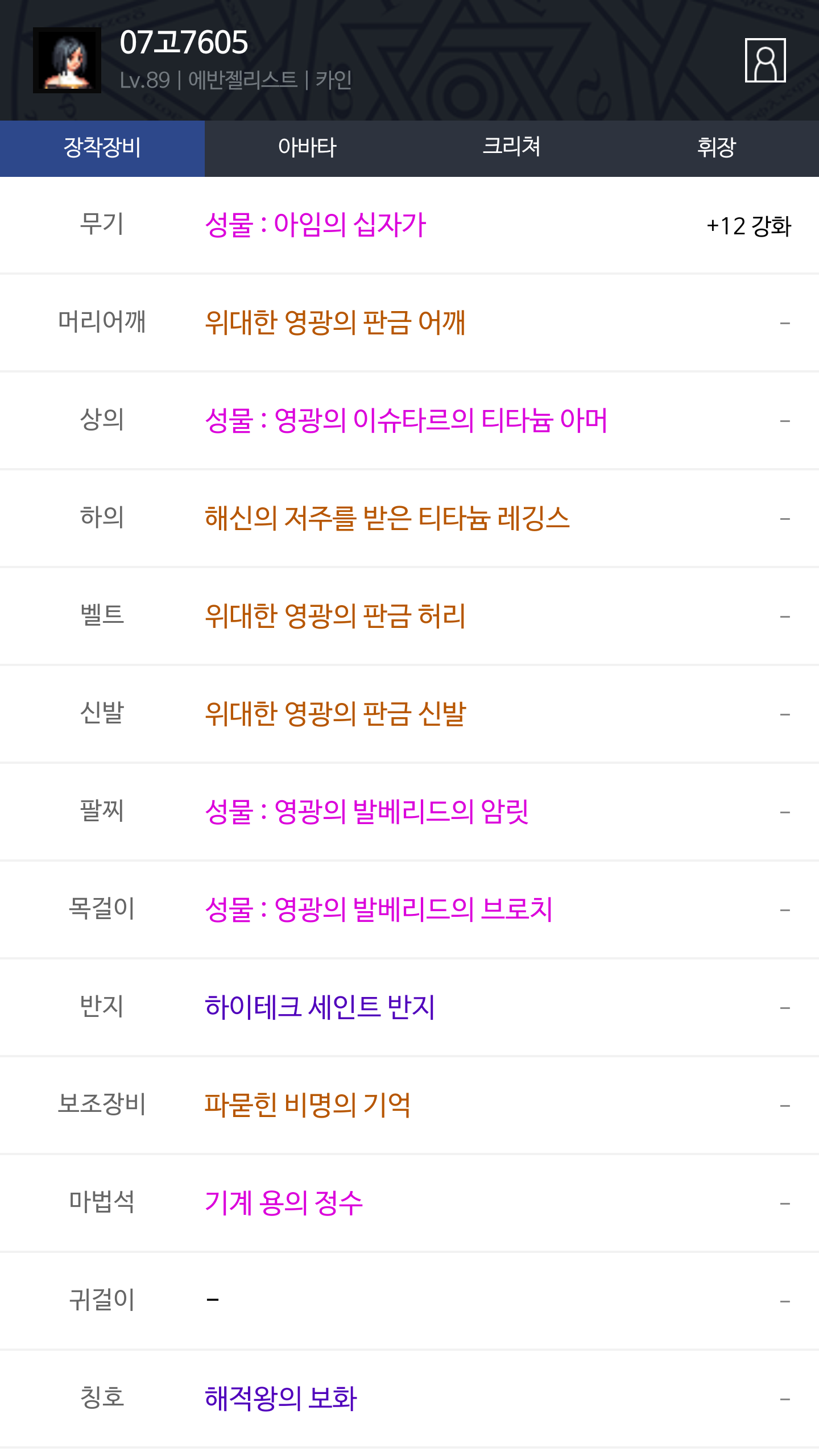Open necklace 성물 : 영광의 발베리드의 브로치
Viewport: 819px width, 1456px height.
tap(379, 909)
